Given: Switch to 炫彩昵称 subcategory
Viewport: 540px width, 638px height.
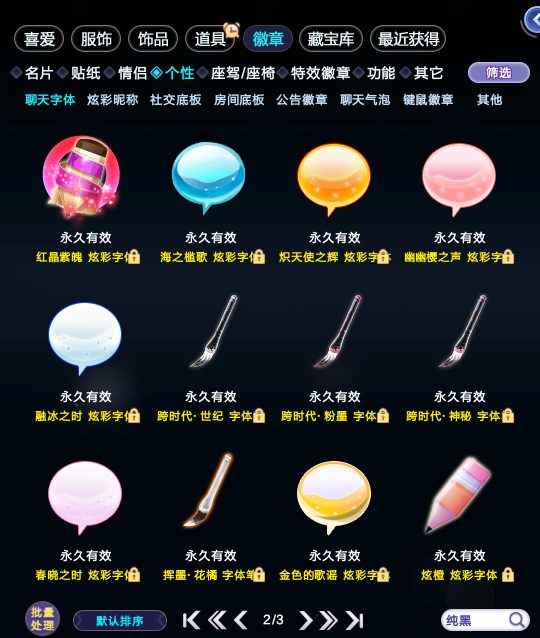Looking at the screenshot, I should click(113, 100).
